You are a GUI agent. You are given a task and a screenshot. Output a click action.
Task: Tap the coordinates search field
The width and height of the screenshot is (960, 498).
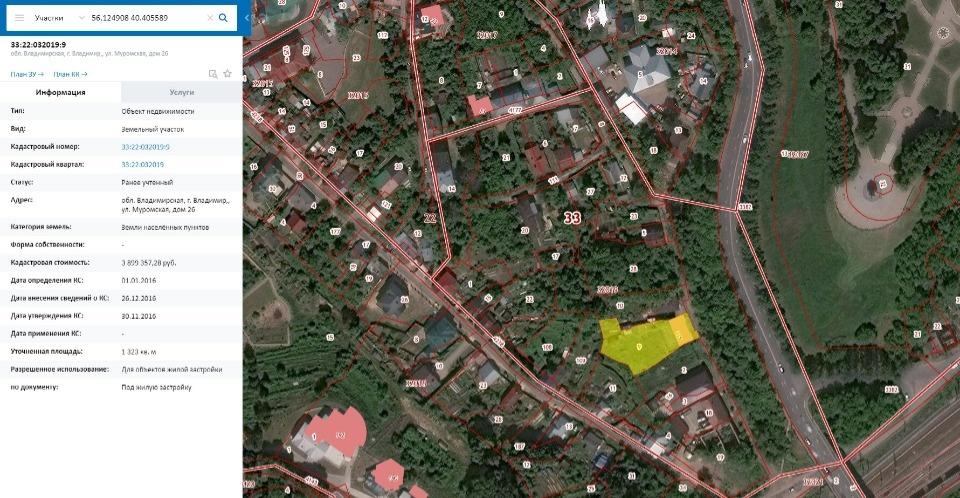(x=145, y=18)
